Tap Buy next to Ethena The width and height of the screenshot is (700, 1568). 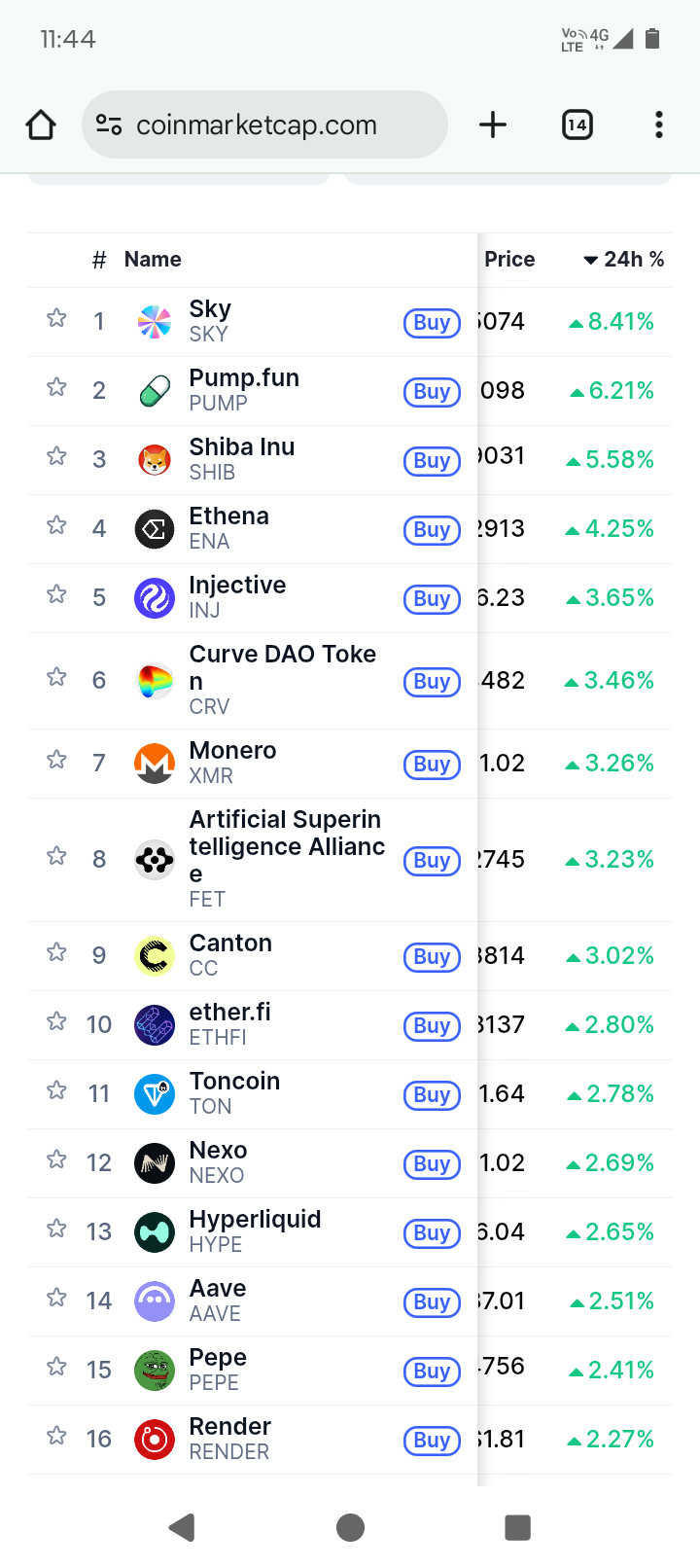[x=432, y=530]
